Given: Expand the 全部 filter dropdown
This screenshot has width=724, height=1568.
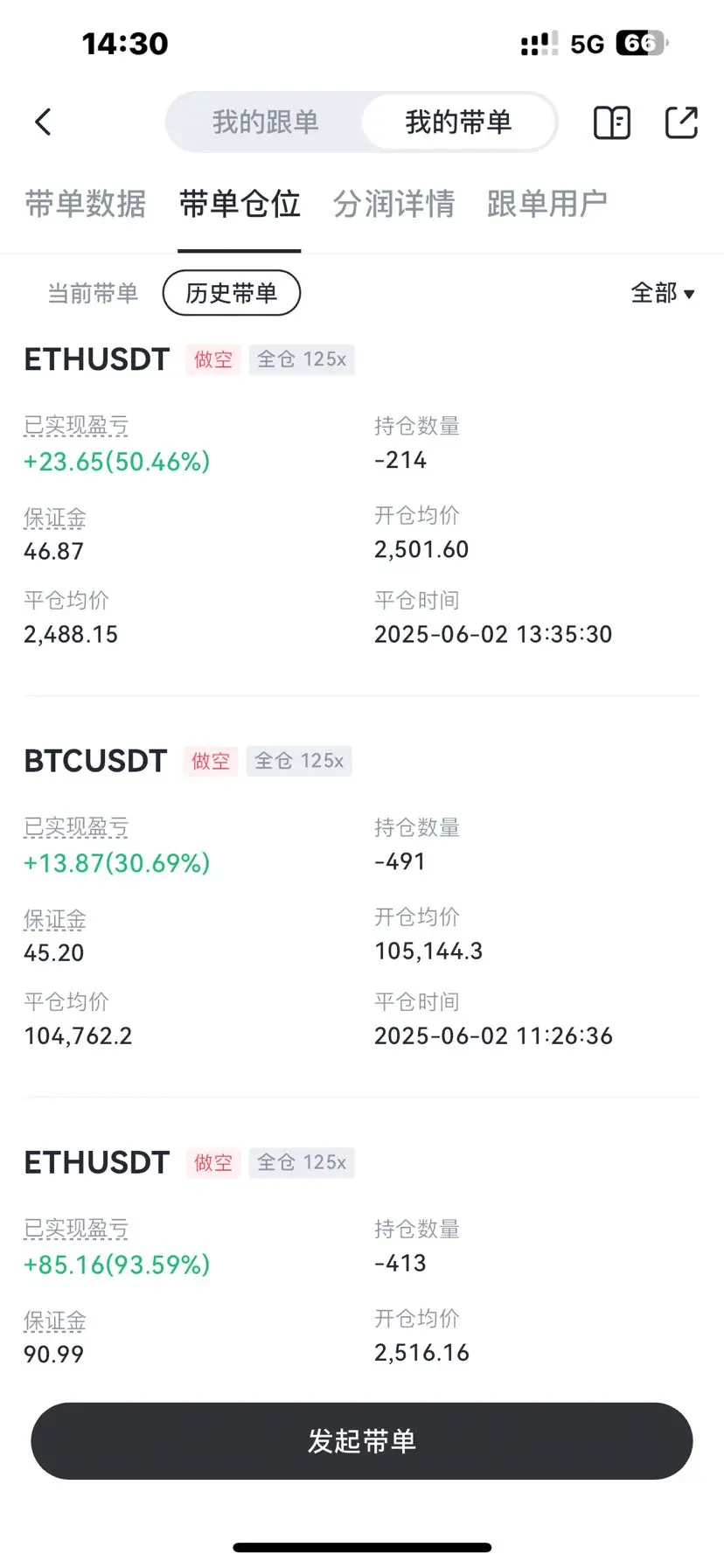Looking at the screenshot, I should click(663, 293).
